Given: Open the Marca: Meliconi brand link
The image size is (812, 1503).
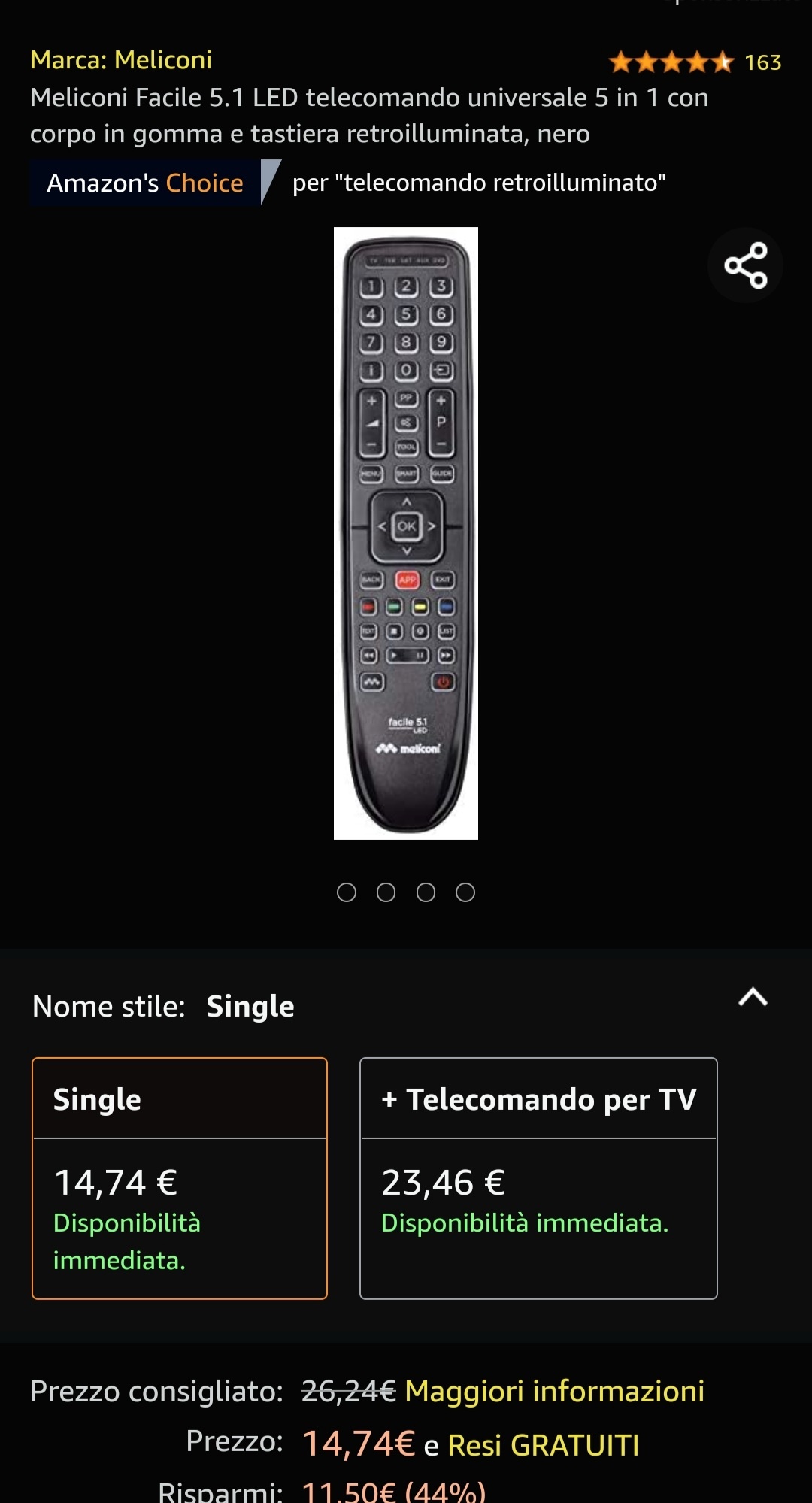Looking at the screenshot, I should tap(121, 60).
